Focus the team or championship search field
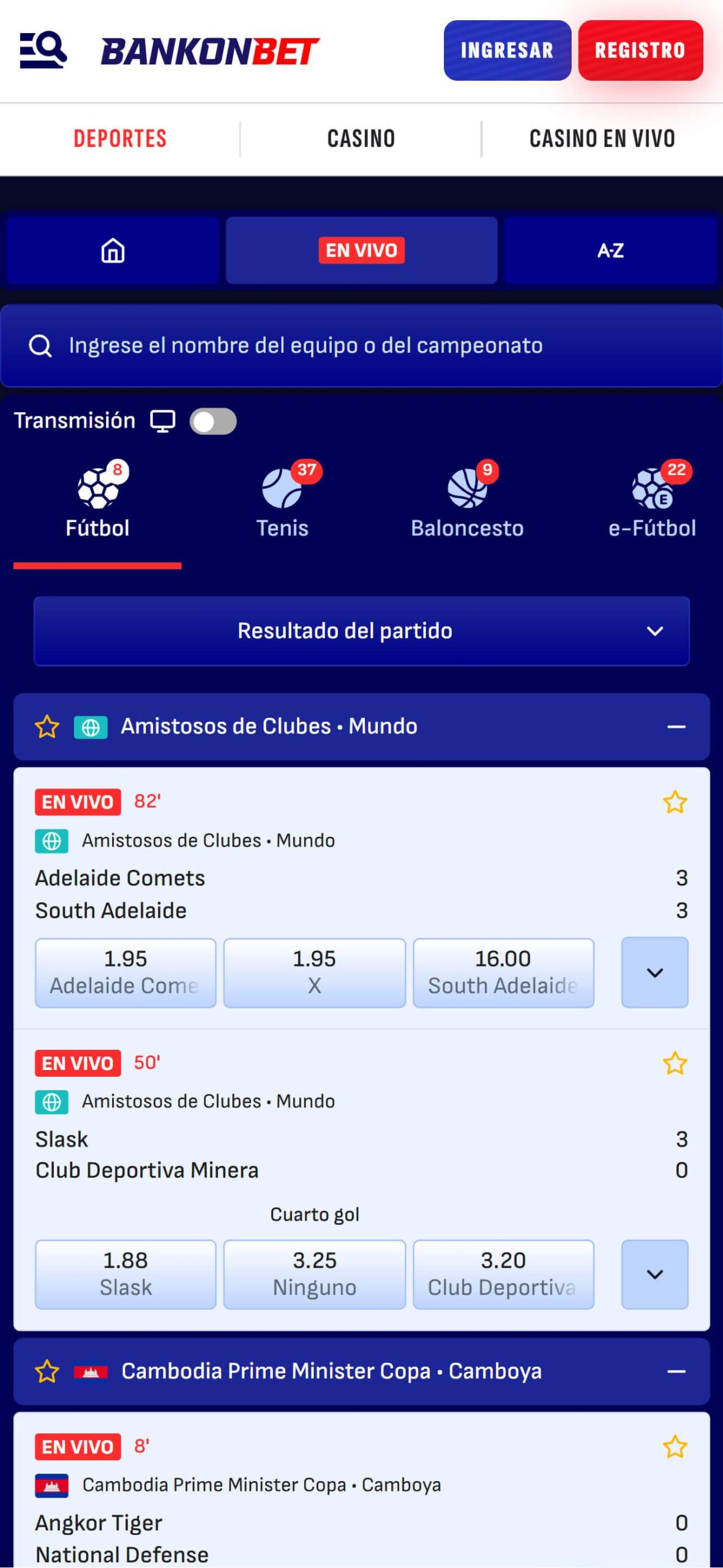 361,345
